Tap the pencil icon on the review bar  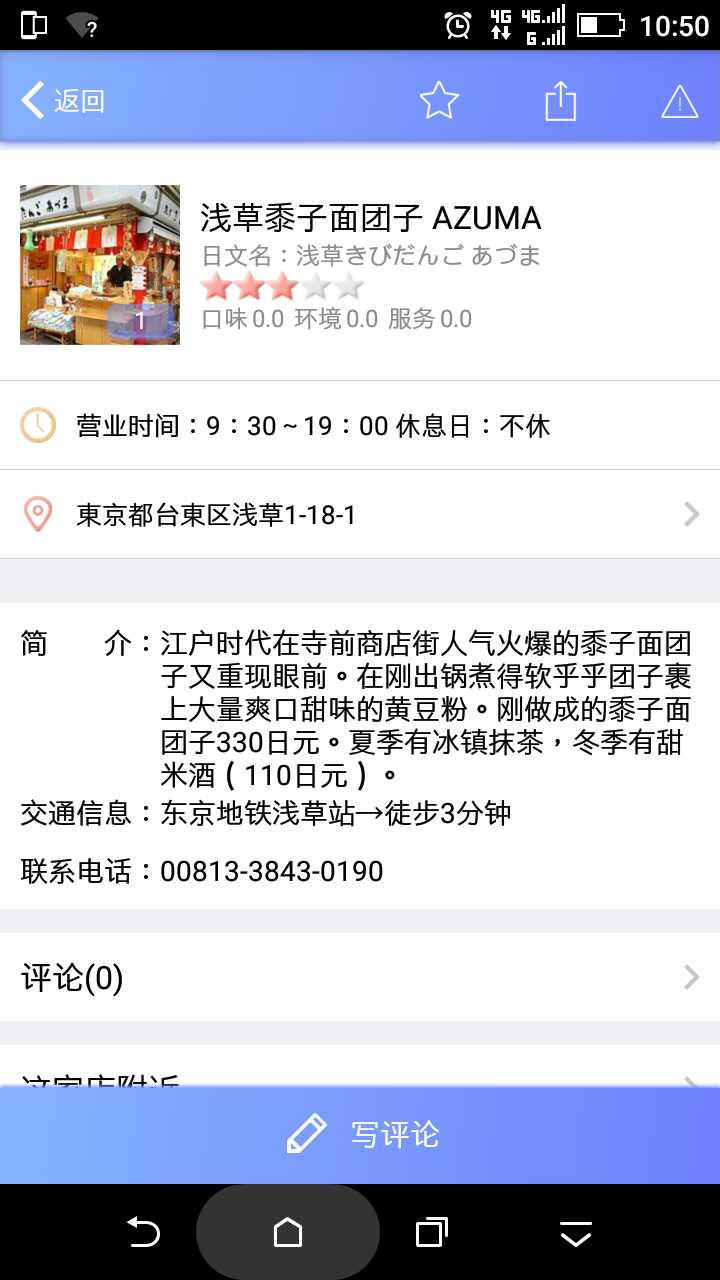307,1134
